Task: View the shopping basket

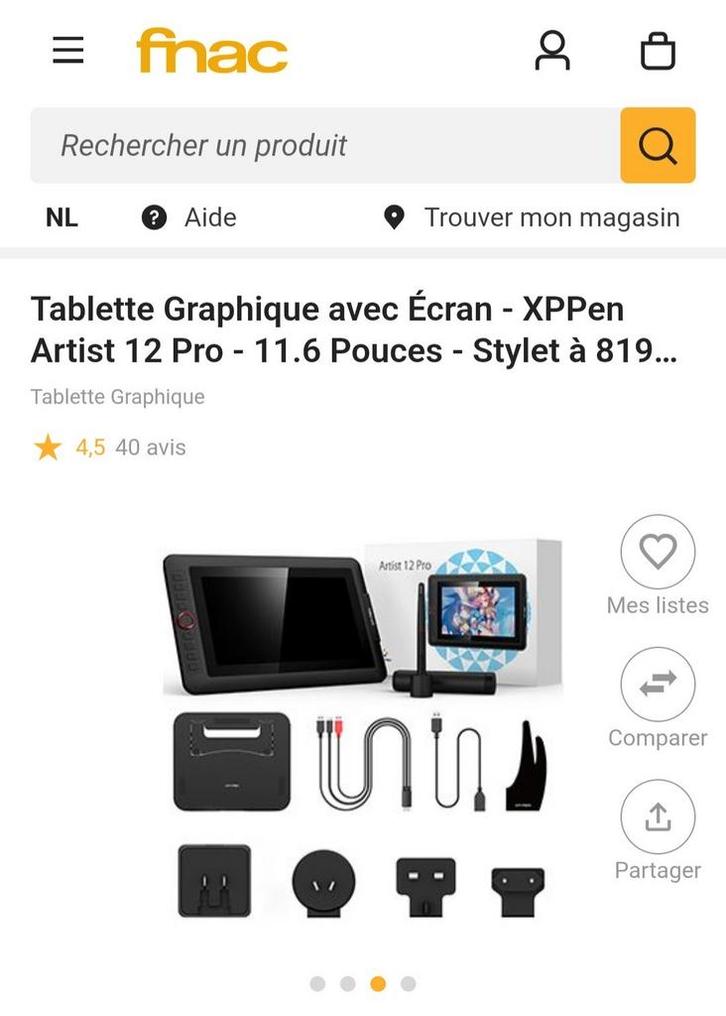Action: coord(657,51)
